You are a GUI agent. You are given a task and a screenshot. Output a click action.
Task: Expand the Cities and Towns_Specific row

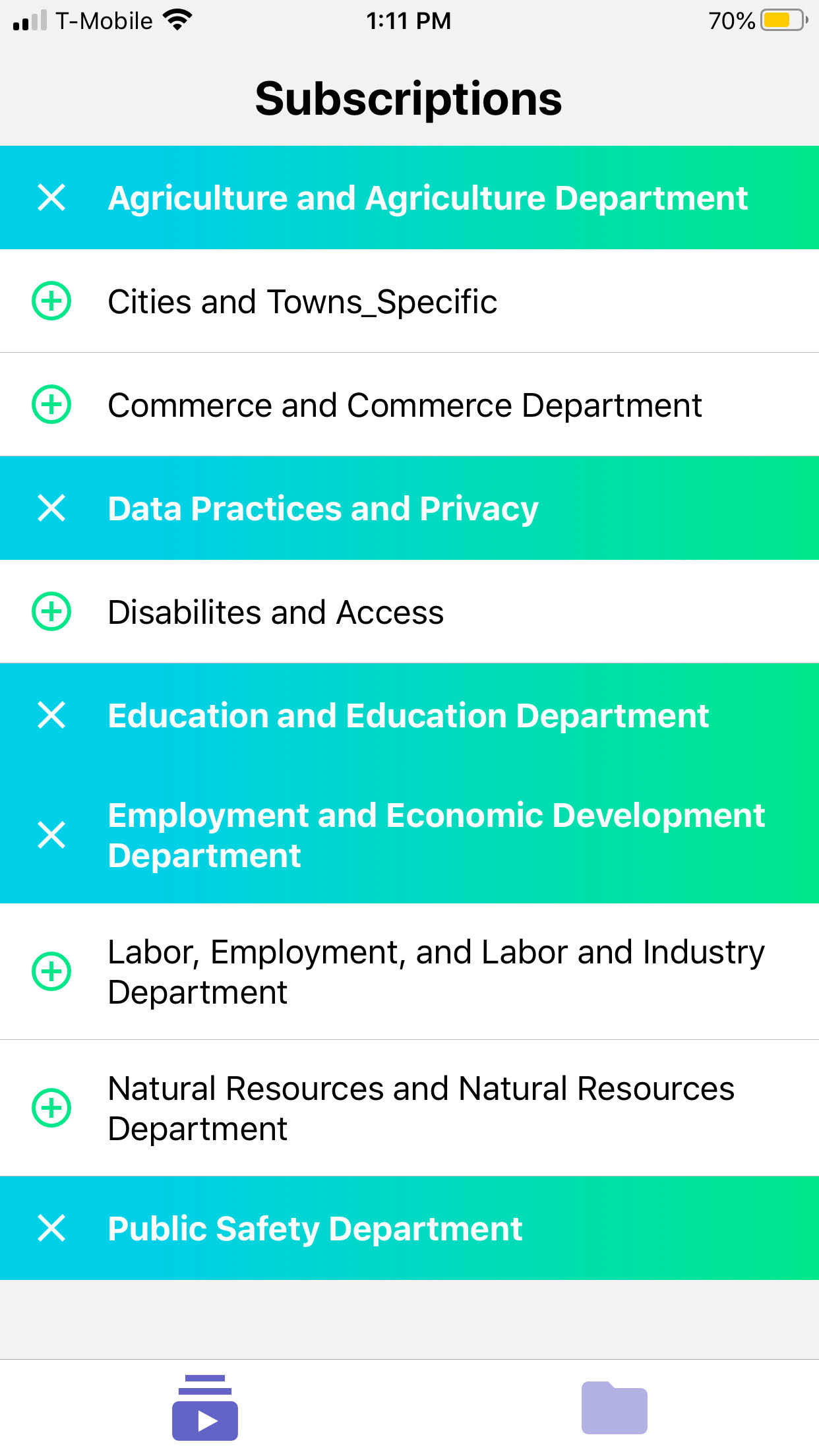point(303,301)
